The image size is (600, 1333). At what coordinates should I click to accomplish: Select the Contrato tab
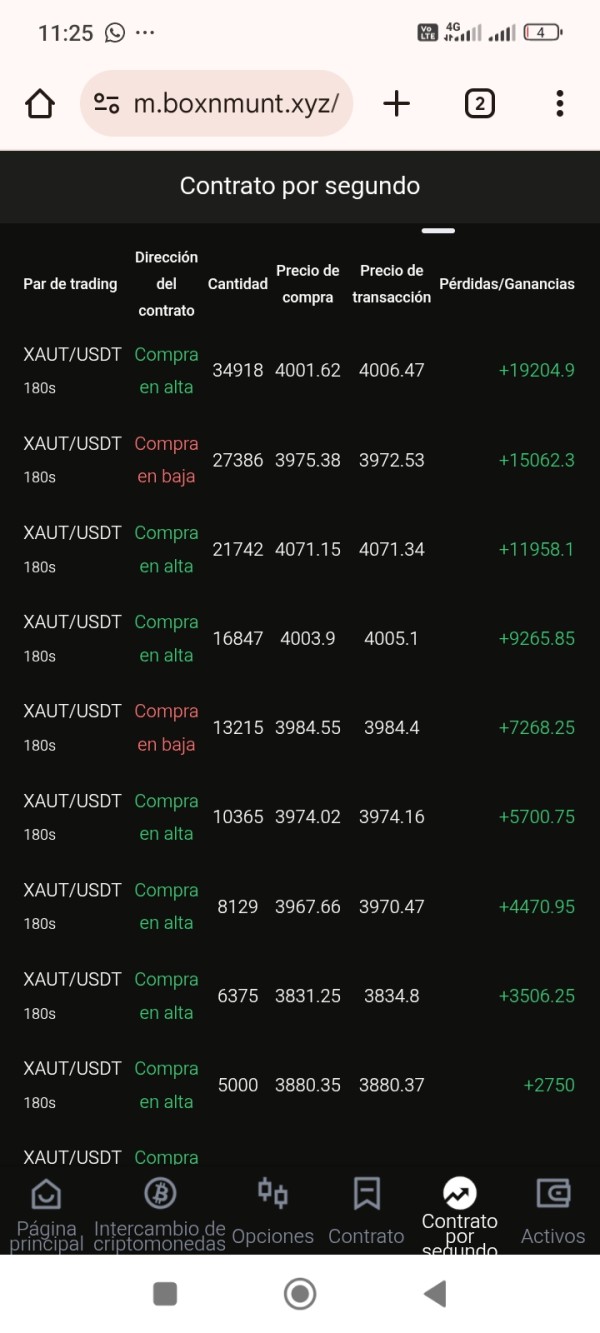(366, 1212)
